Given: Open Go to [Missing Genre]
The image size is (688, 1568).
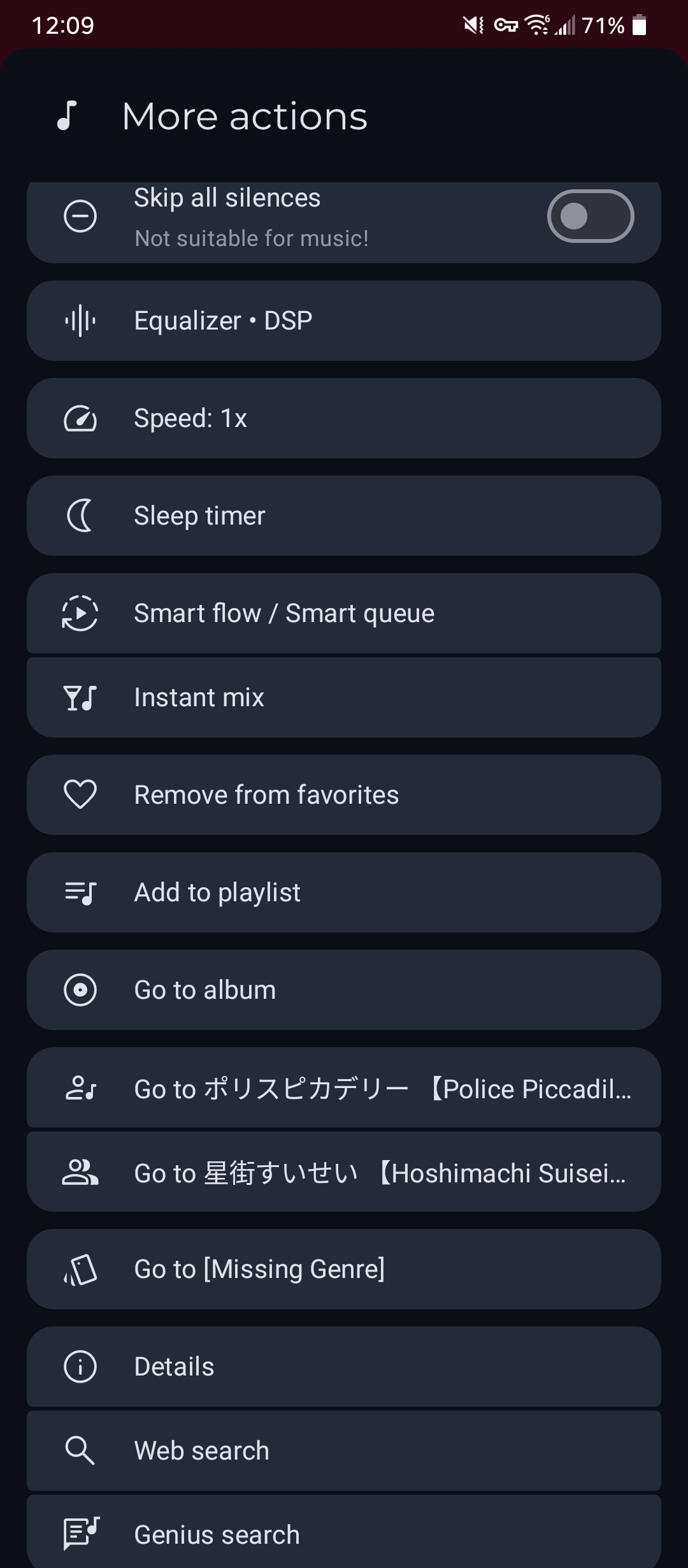Looking at the screenshot, I should [x=344, y=1269].
